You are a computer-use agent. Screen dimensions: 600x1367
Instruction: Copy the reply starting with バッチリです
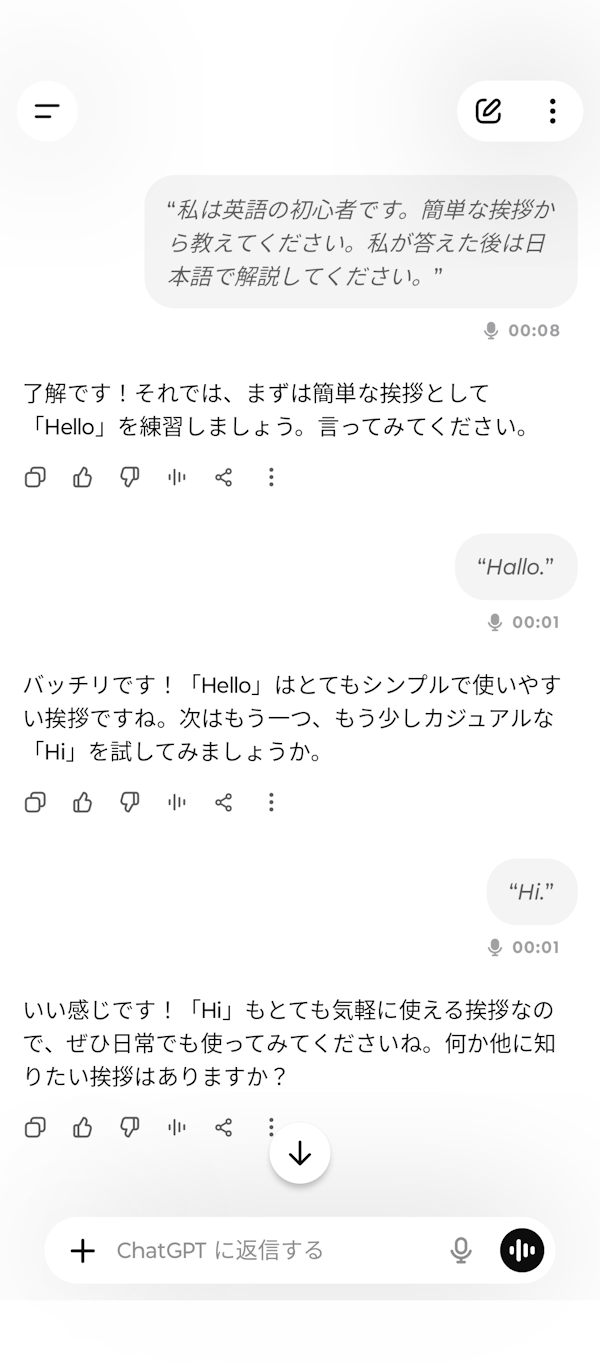[35, 802]
